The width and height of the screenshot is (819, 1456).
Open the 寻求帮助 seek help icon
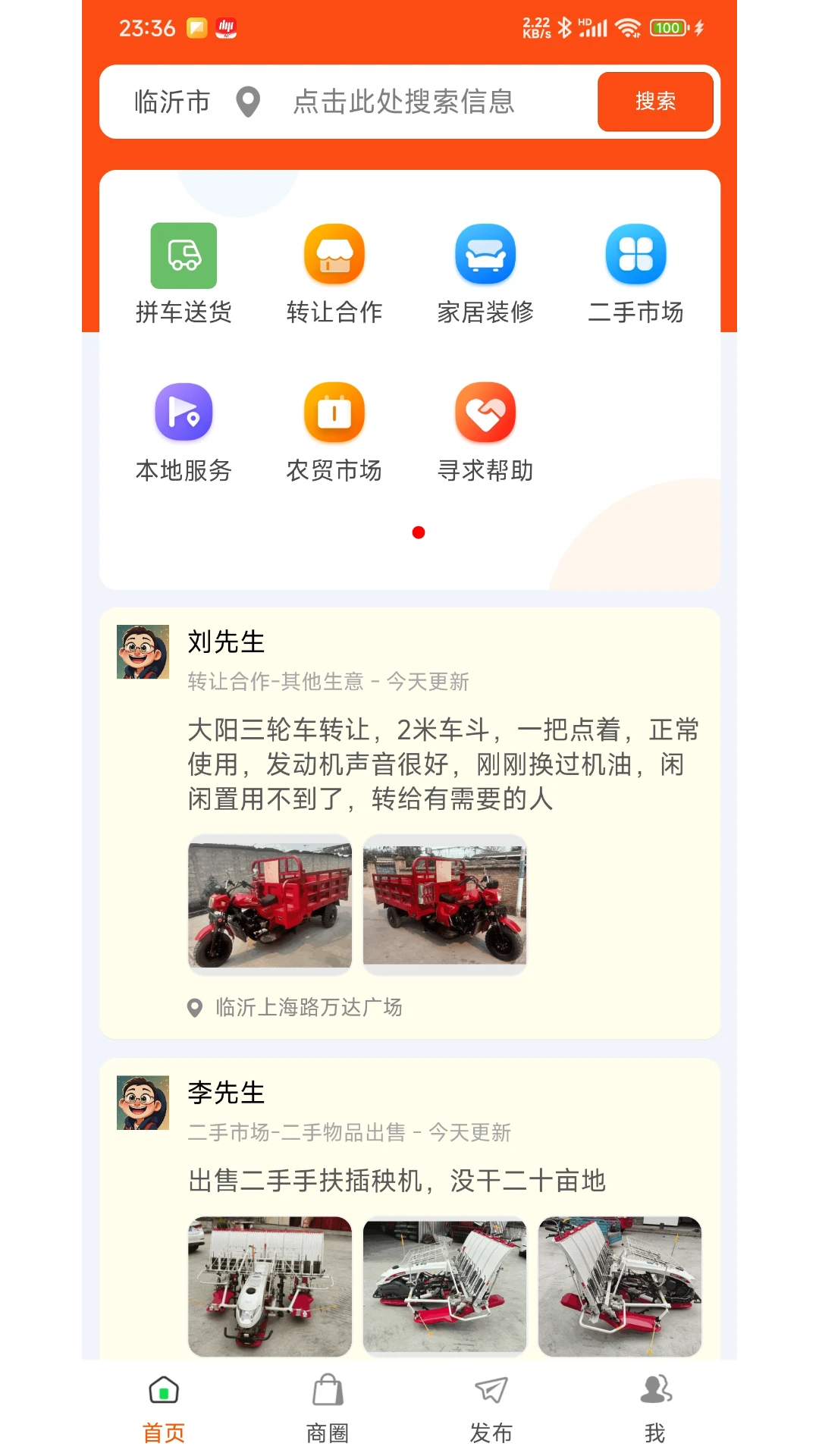point(485,413)
